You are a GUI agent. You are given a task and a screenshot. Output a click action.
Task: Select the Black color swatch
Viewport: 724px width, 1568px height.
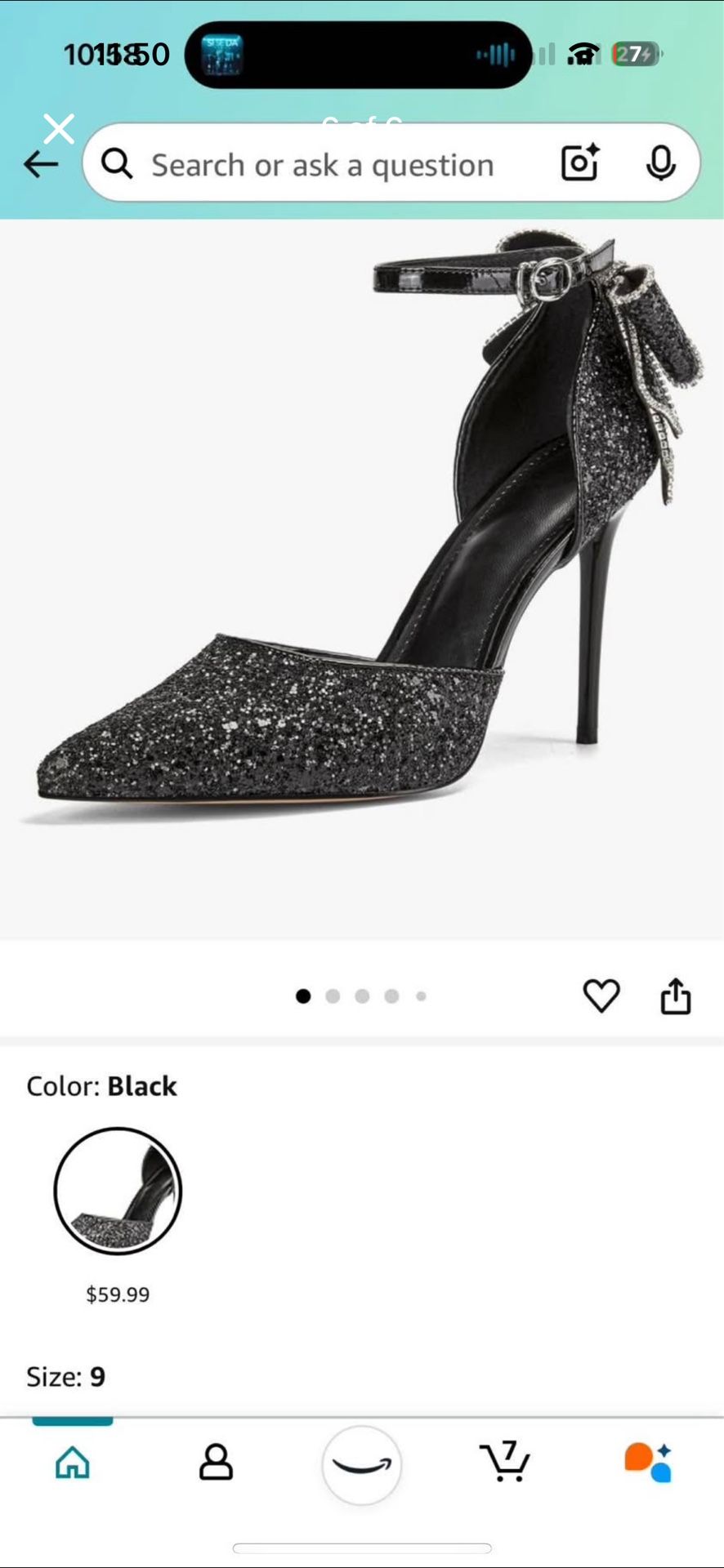(x=118, y=1191)
